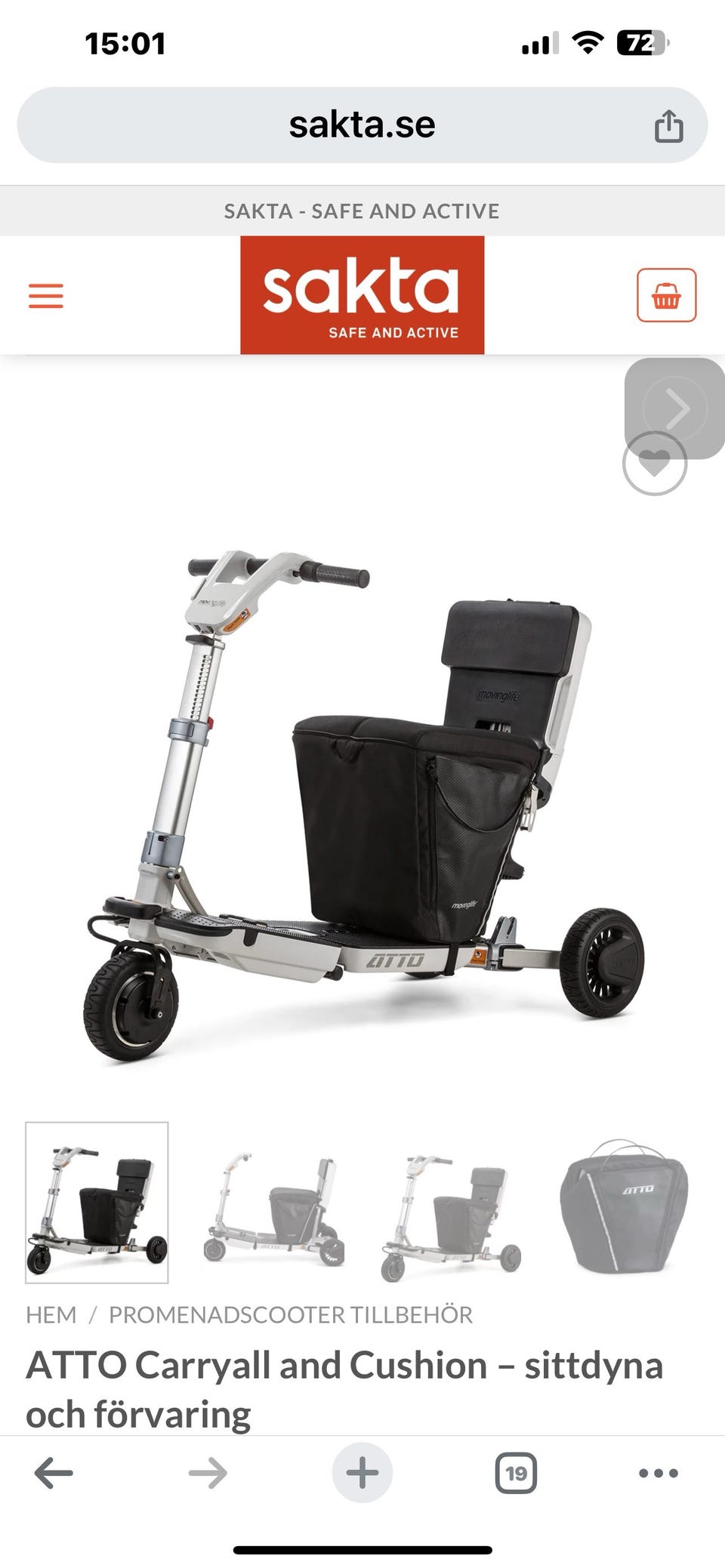This screenshot has height=1568, width=725.
Task: Go back in the browser
Action: [x=54, y=1473]
